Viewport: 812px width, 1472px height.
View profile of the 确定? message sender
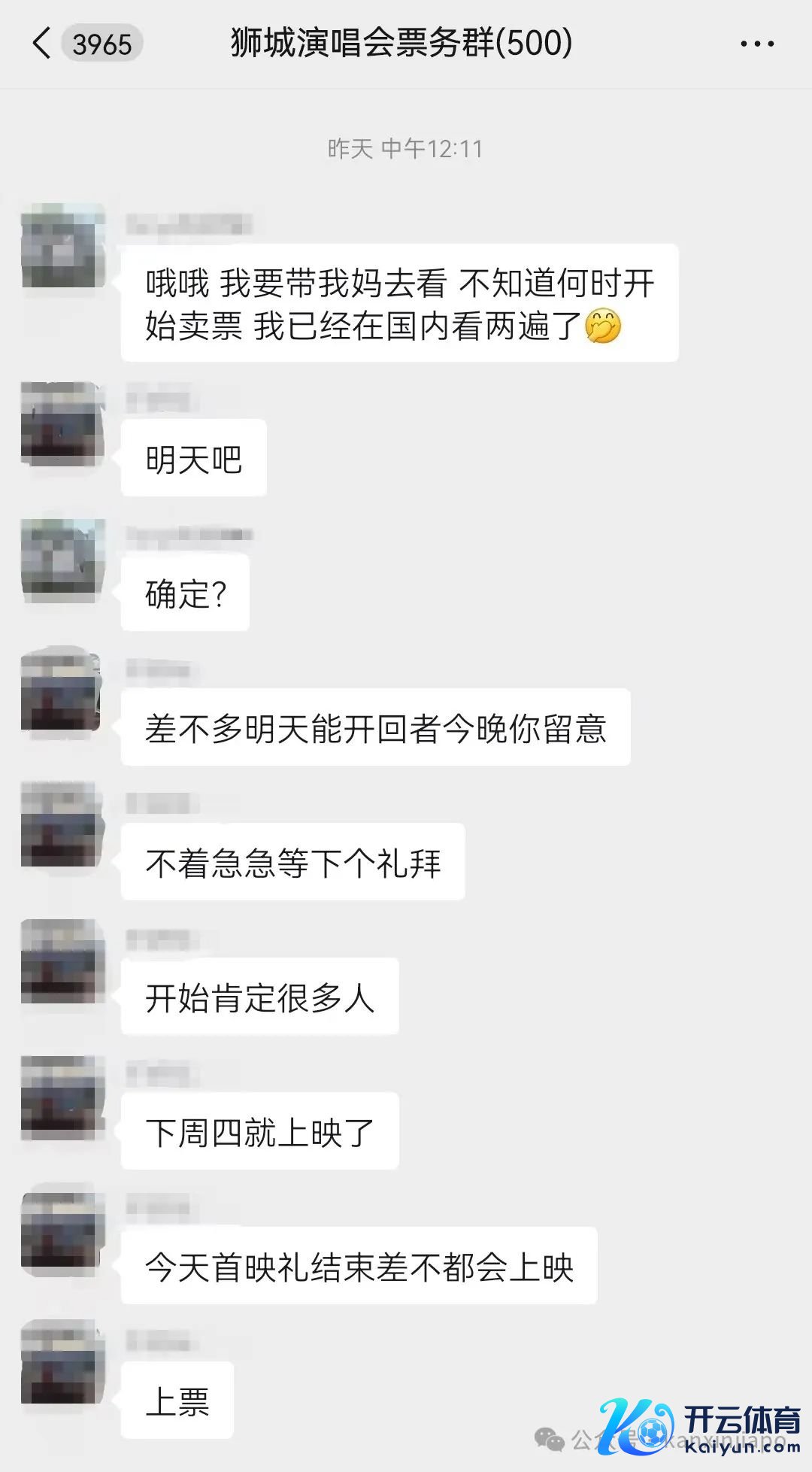tap(62, 560)
